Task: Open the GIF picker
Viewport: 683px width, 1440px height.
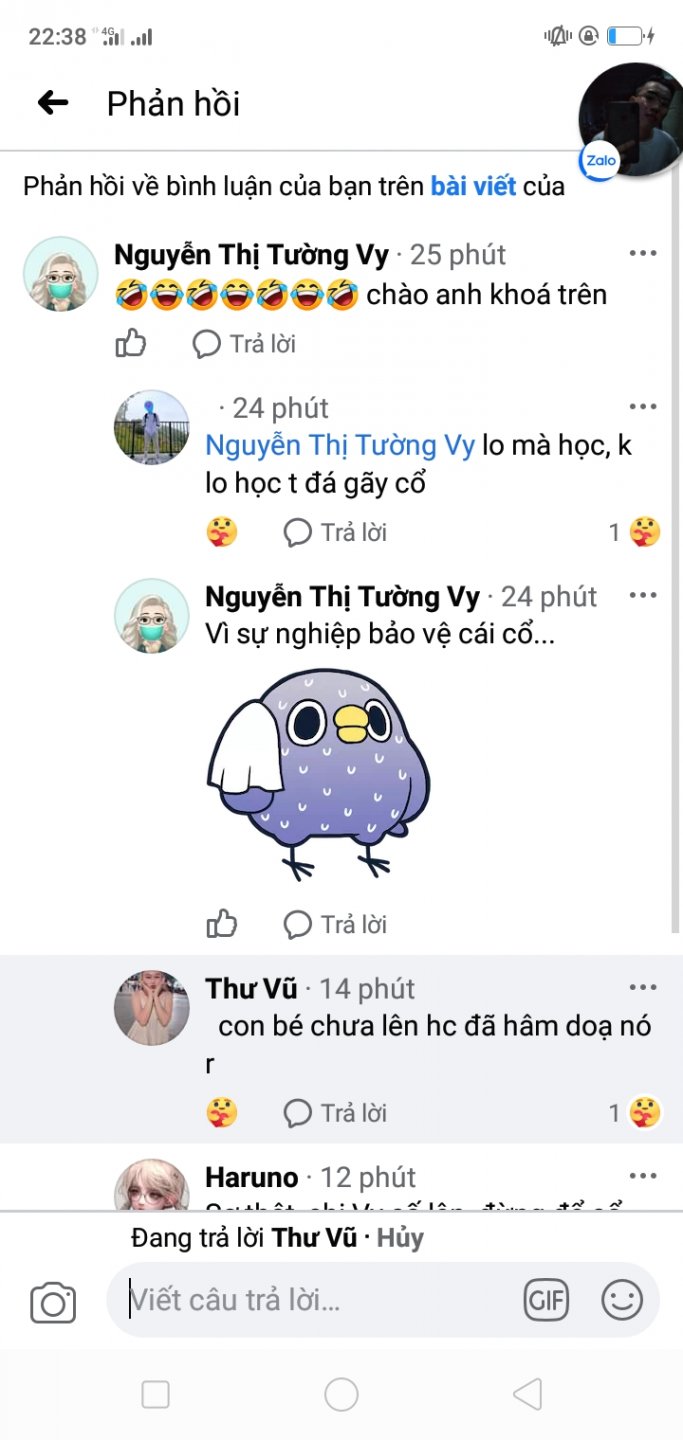Action: click(546, 1300)
